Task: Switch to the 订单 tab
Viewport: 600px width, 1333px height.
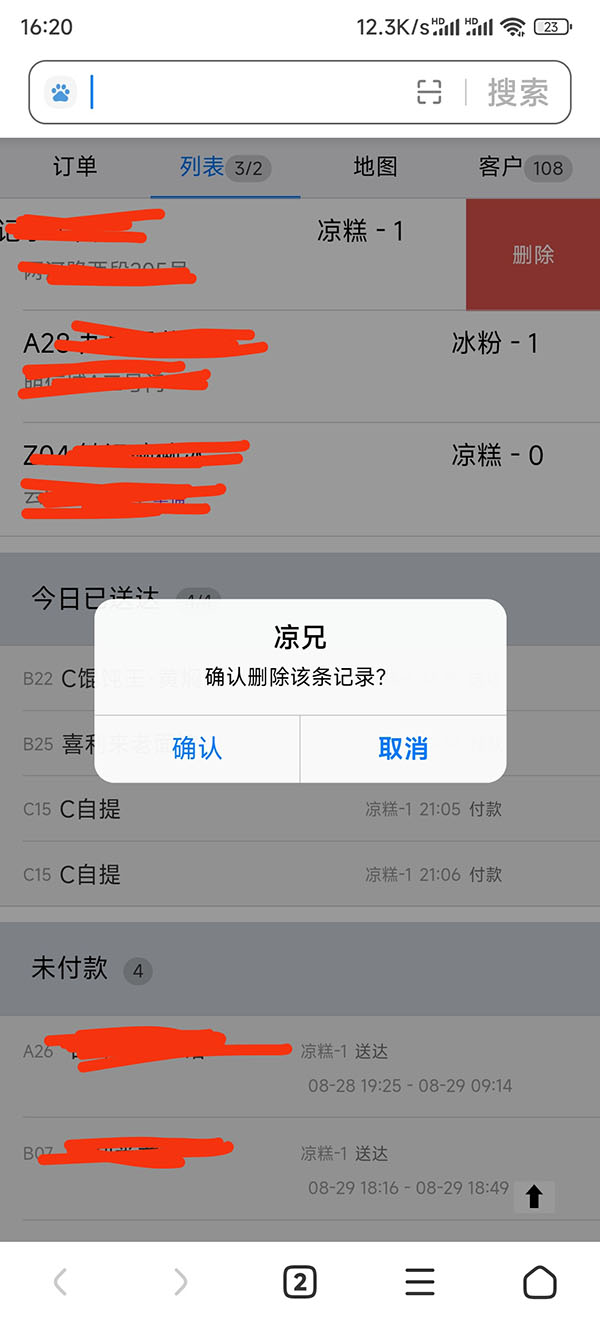Action: tap(75, 167)
